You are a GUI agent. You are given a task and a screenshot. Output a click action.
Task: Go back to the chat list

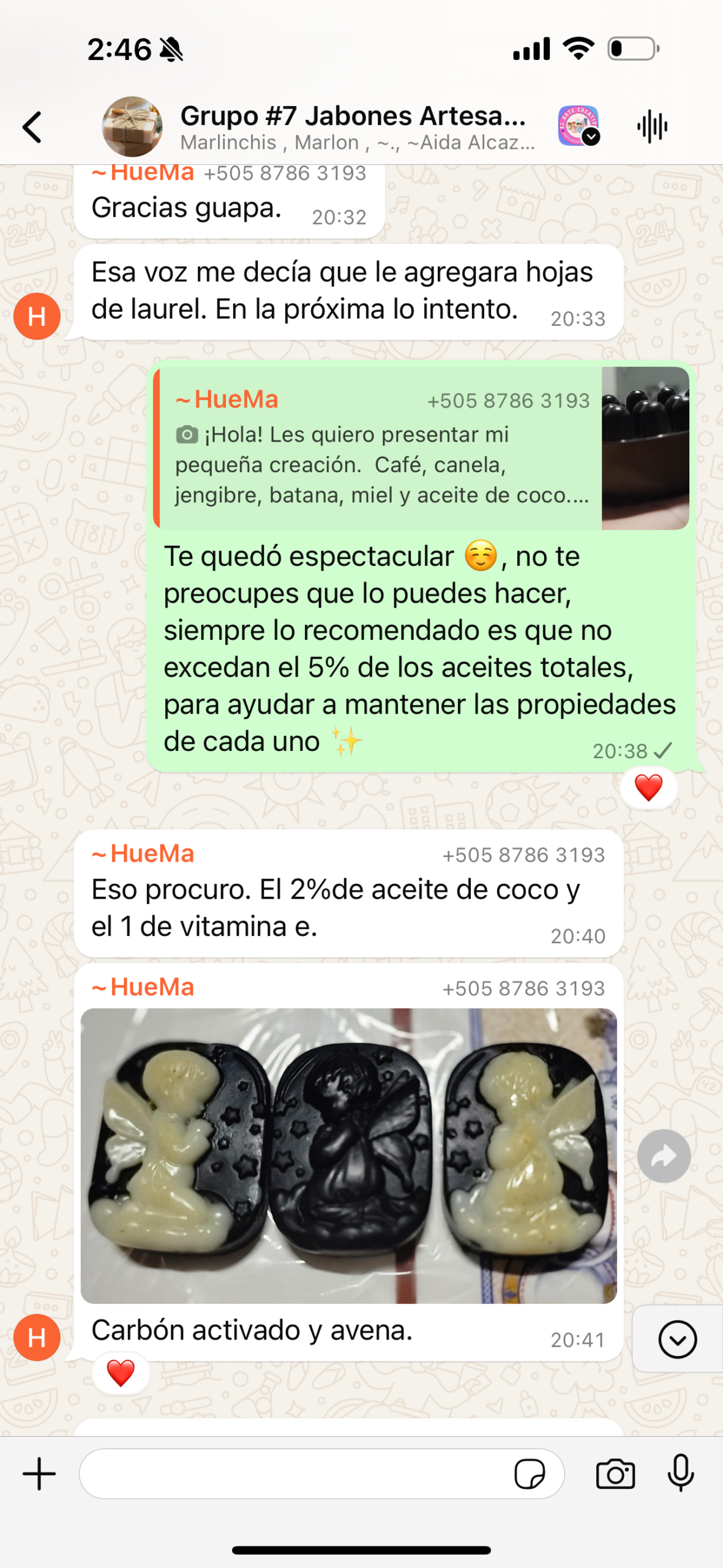pyautogui.click(x=32, y=127)
